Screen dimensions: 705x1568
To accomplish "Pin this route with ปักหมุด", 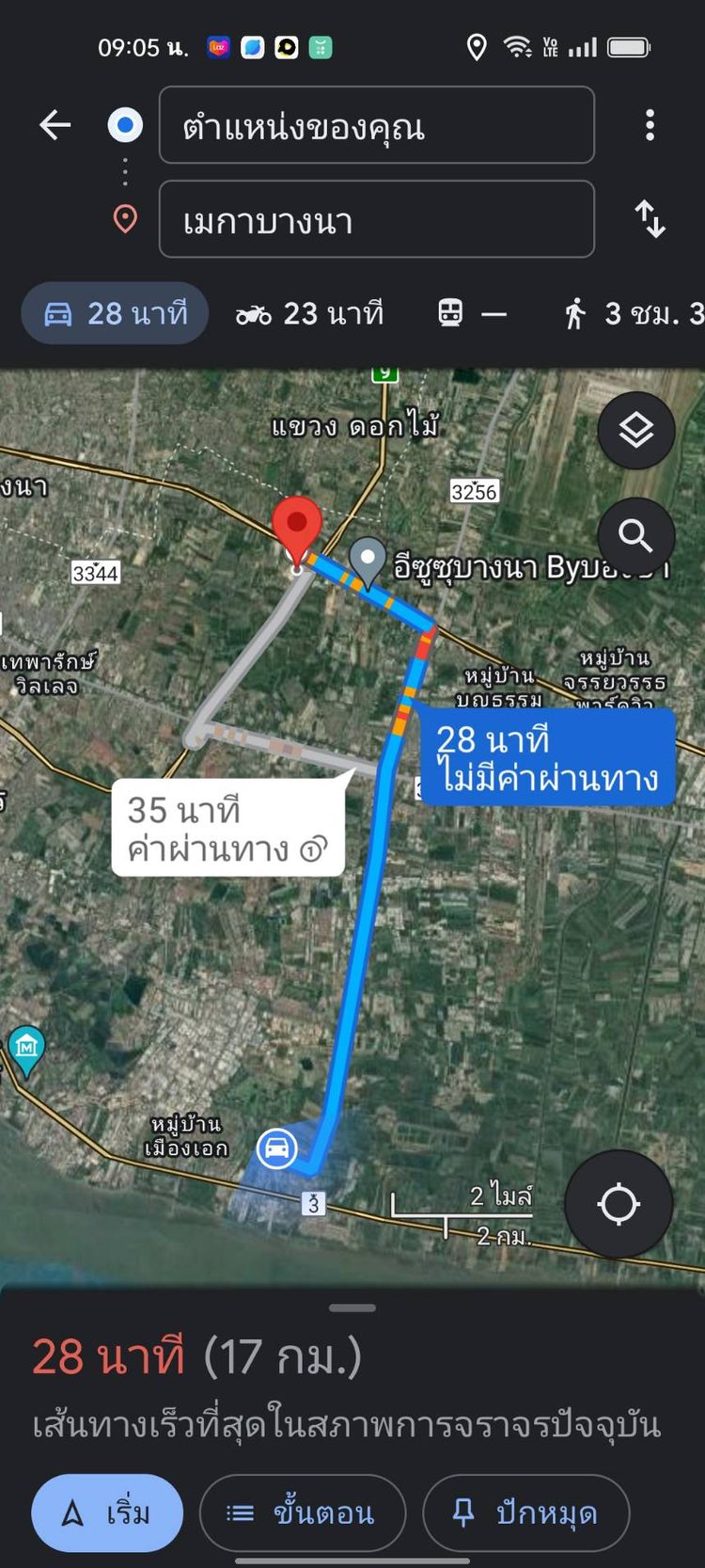I will tap(525, 1513).
